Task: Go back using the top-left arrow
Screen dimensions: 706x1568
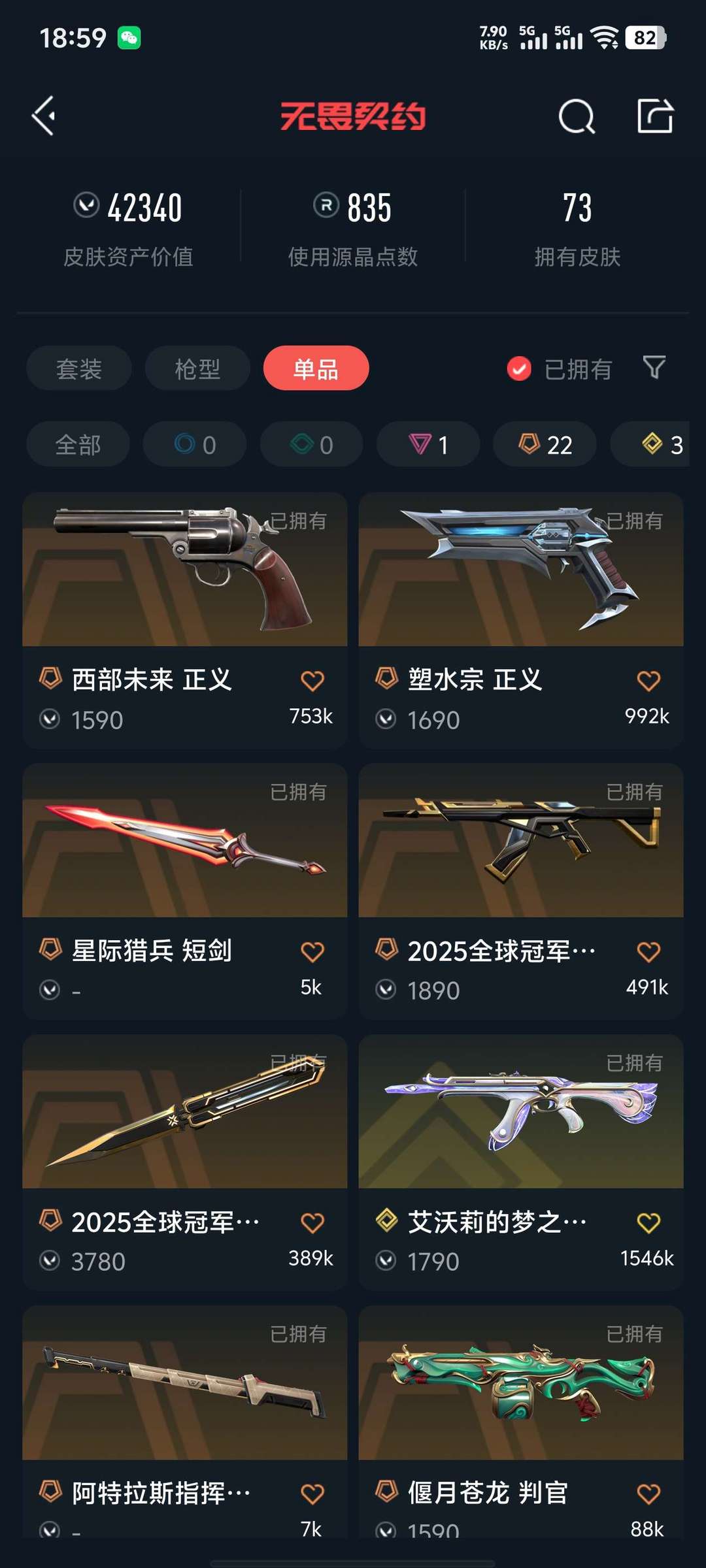Action: [x=44, y=116]
